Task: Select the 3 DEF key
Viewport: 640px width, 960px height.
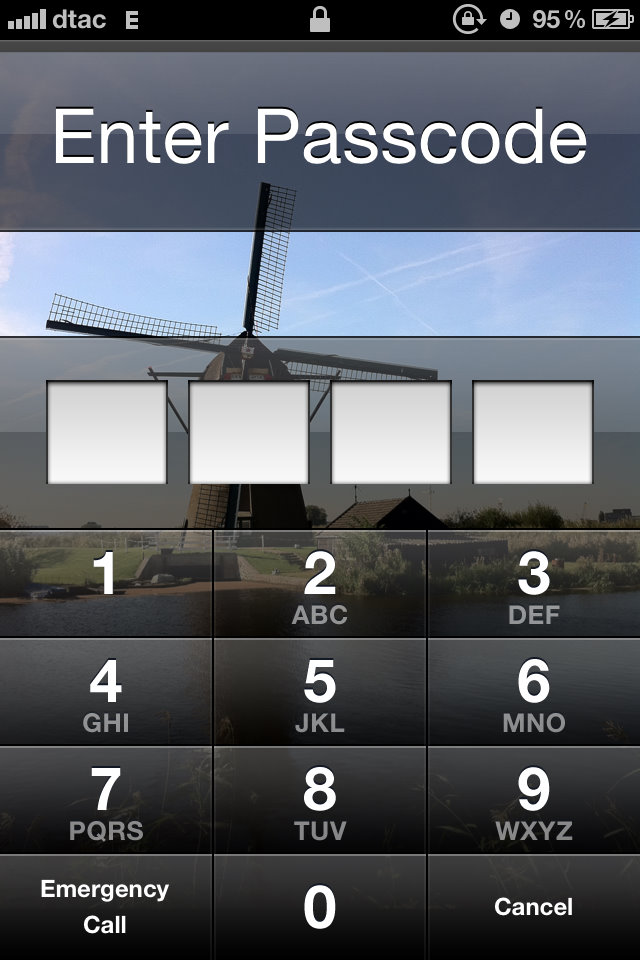Action: (533, 586)
